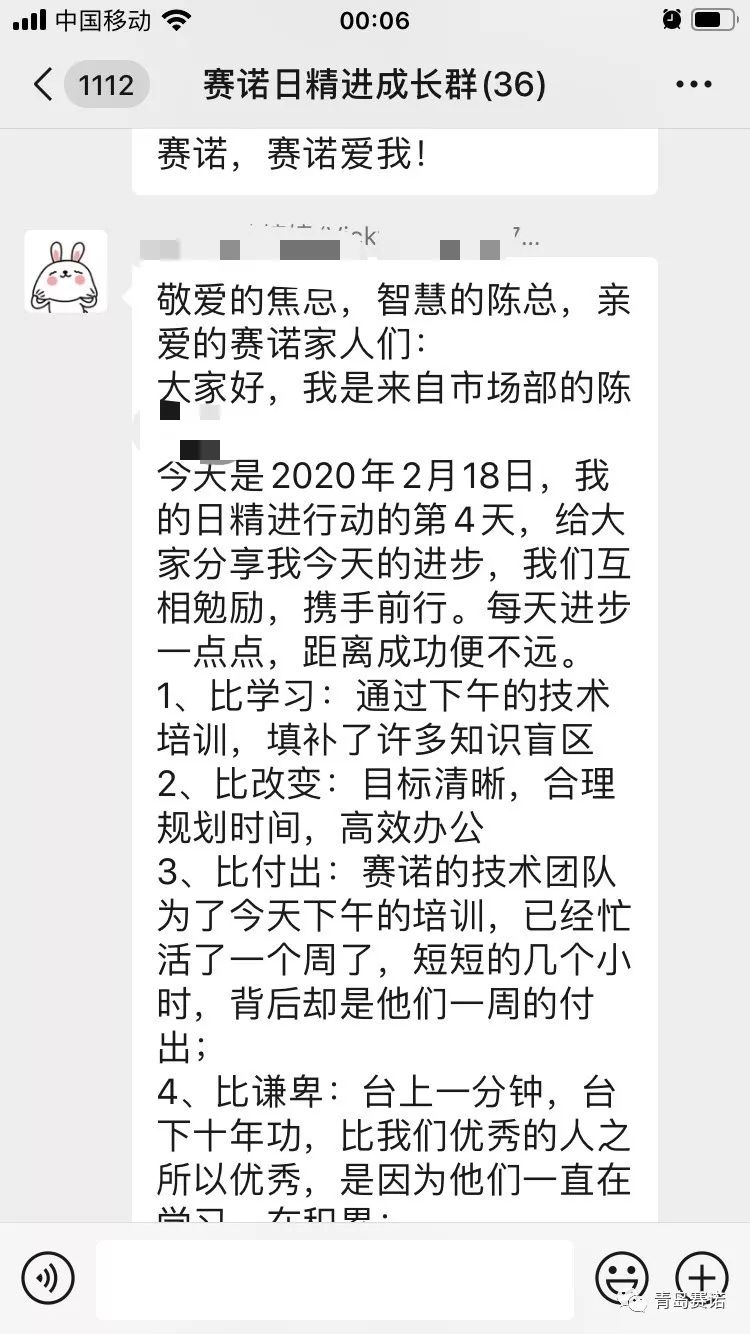Open the group chat options menu
The image size is (750, 1334).
pos(693,85)
